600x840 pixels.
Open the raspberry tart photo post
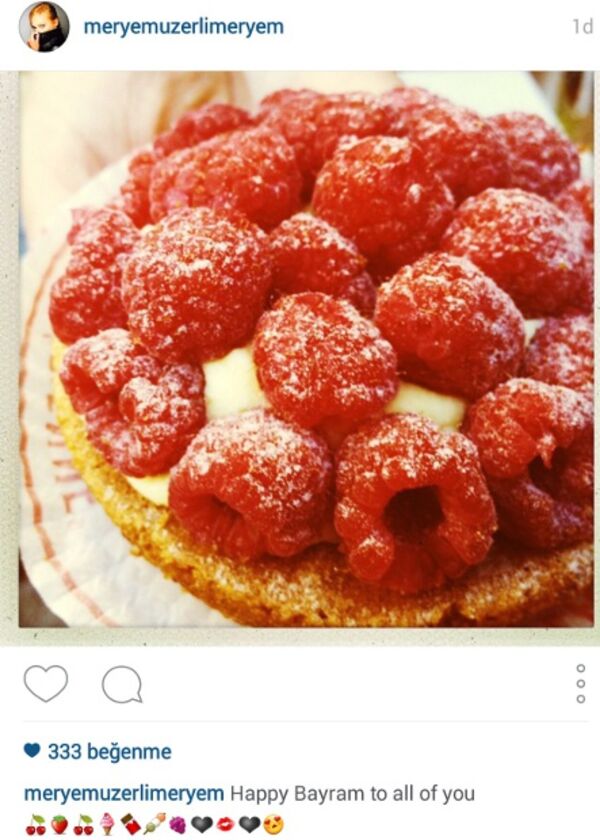(306, 350)
